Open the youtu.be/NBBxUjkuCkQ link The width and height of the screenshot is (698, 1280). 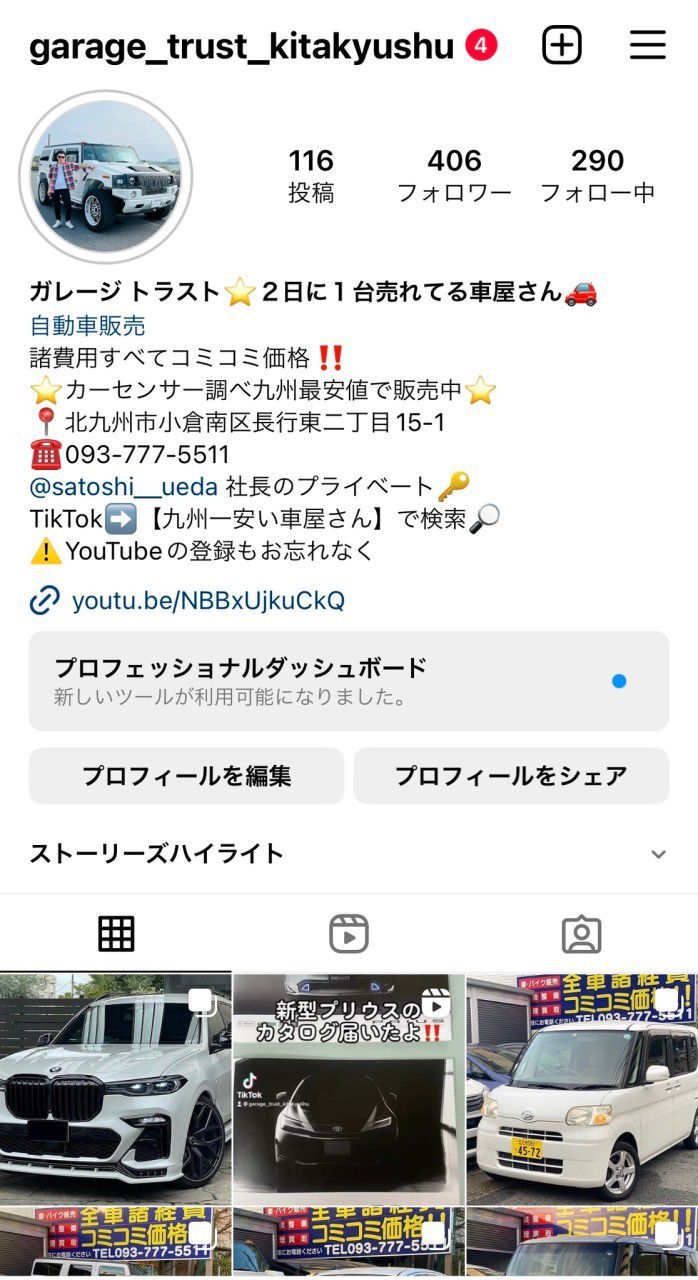[x=208, y=600]
